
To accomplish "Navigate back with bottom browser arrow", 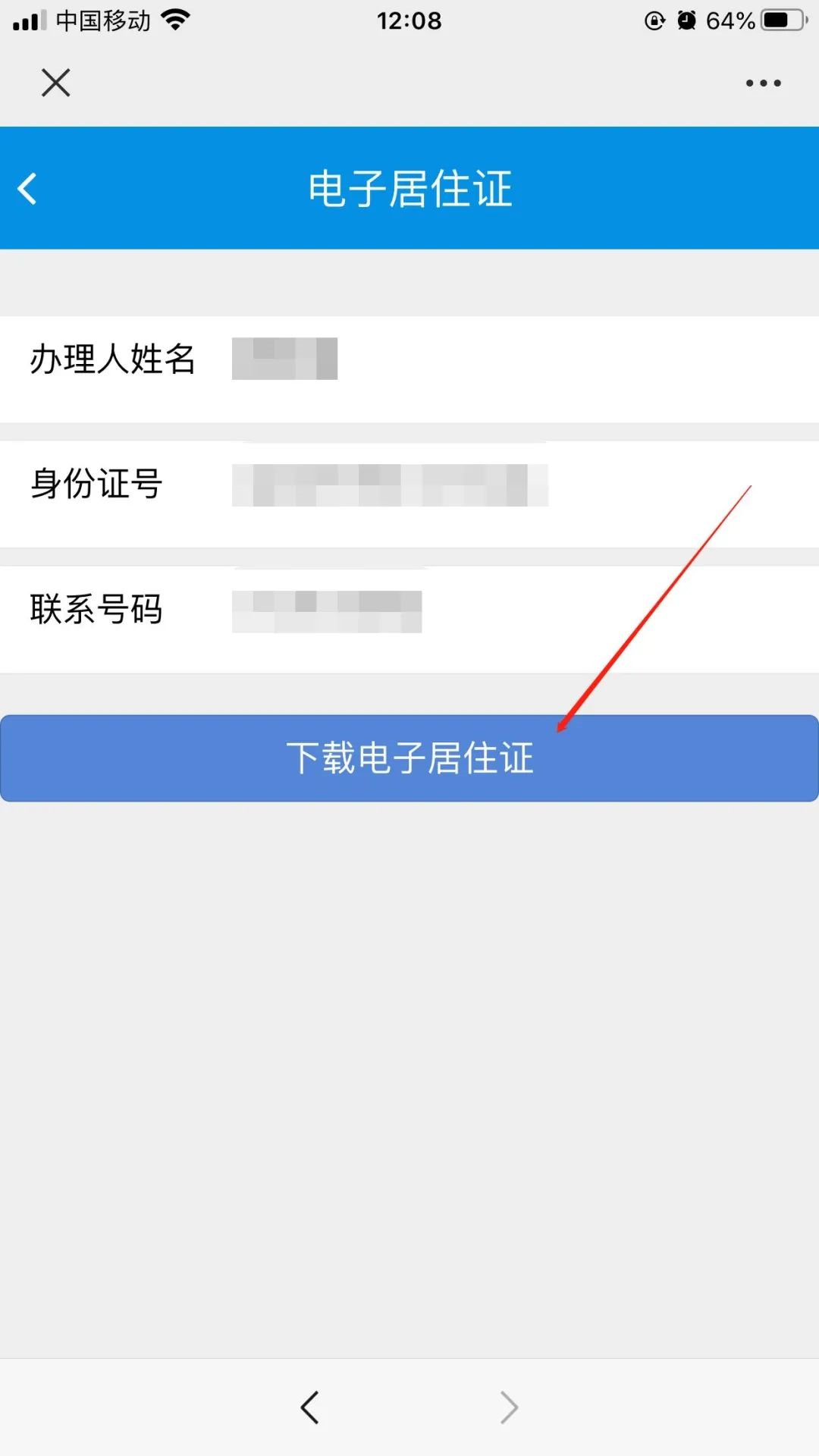I will tap(309, 1407).
